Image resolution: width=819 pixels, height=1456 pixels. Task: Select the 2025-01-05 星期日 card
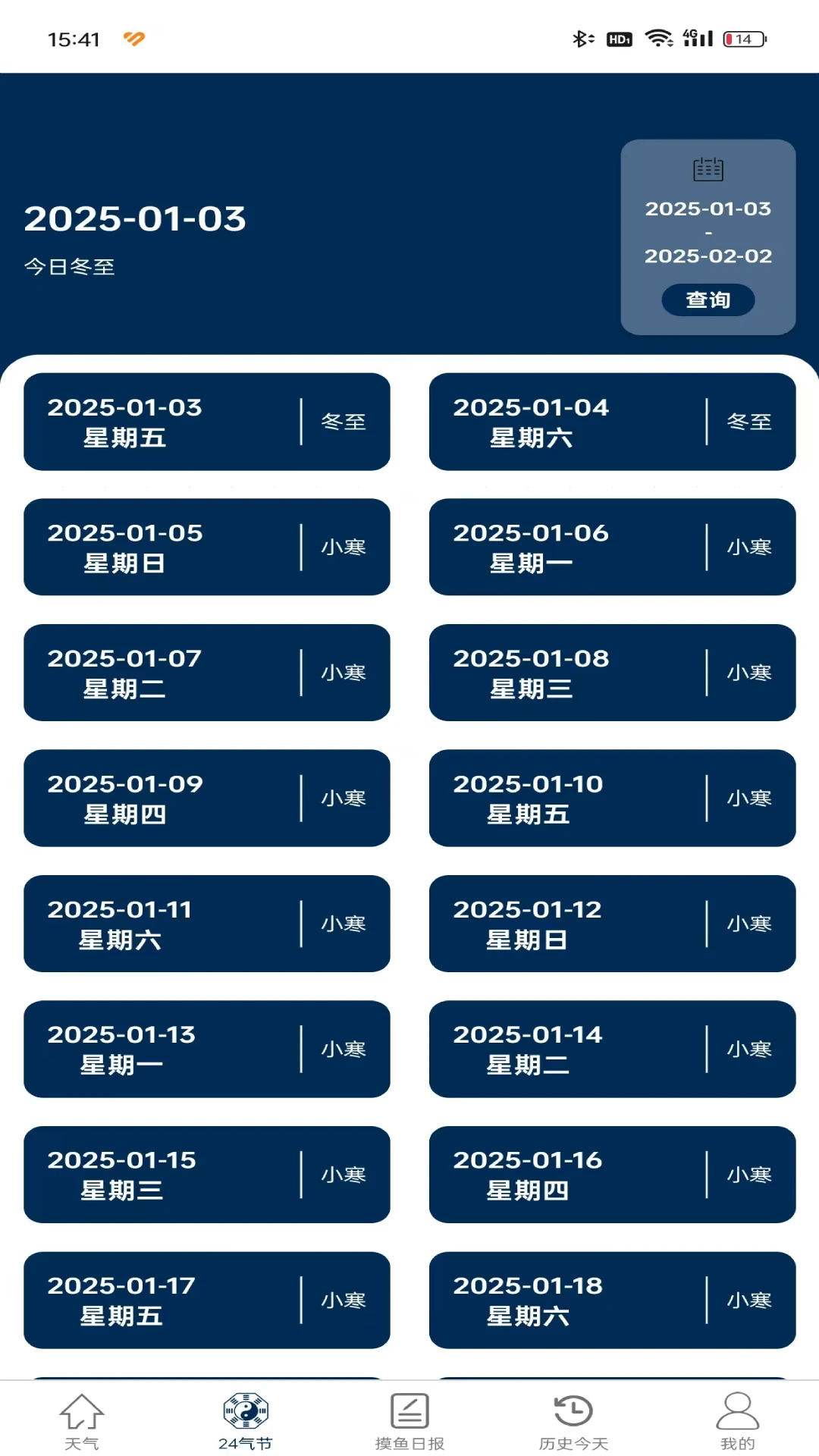(206, 547)
